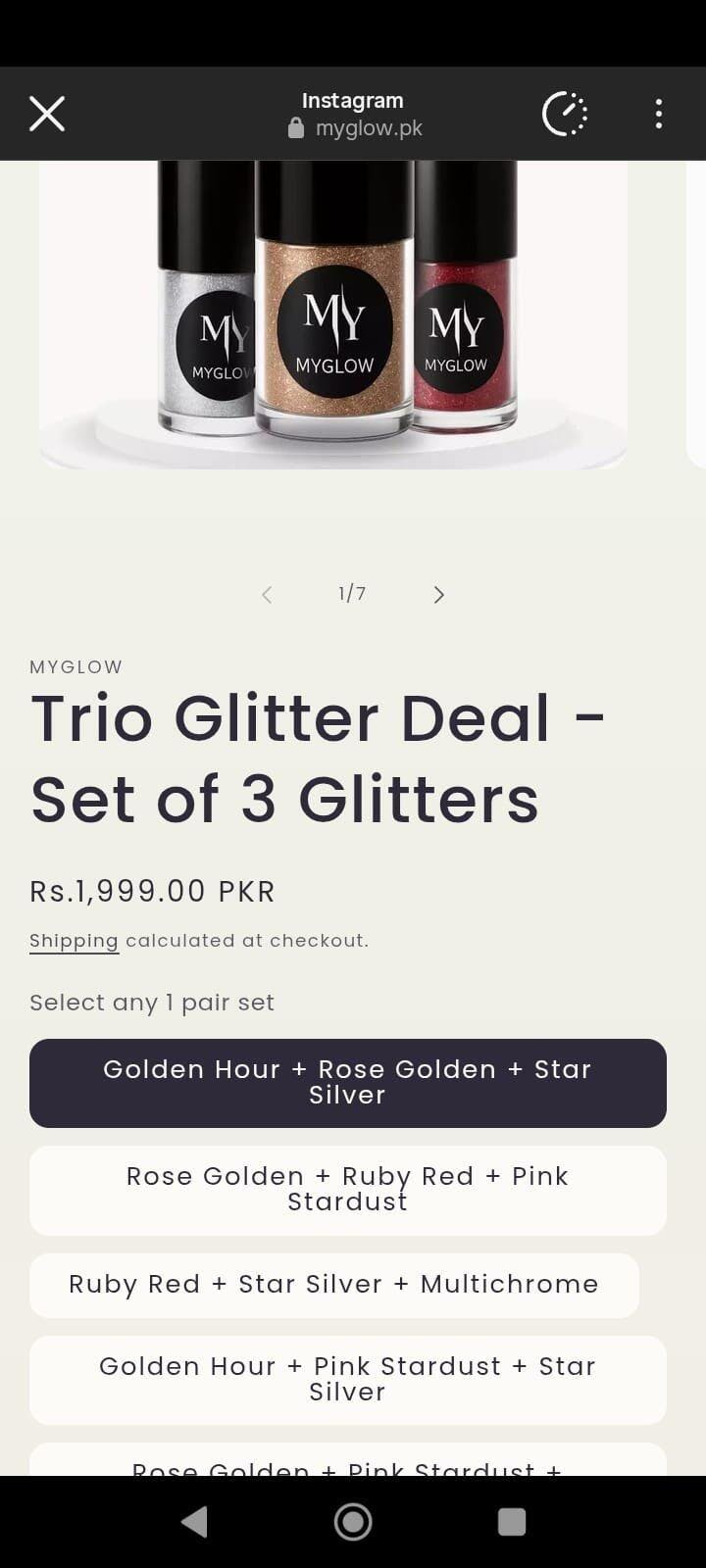Return to the home screen
706x1568 pixels.
pos(353,1521)
